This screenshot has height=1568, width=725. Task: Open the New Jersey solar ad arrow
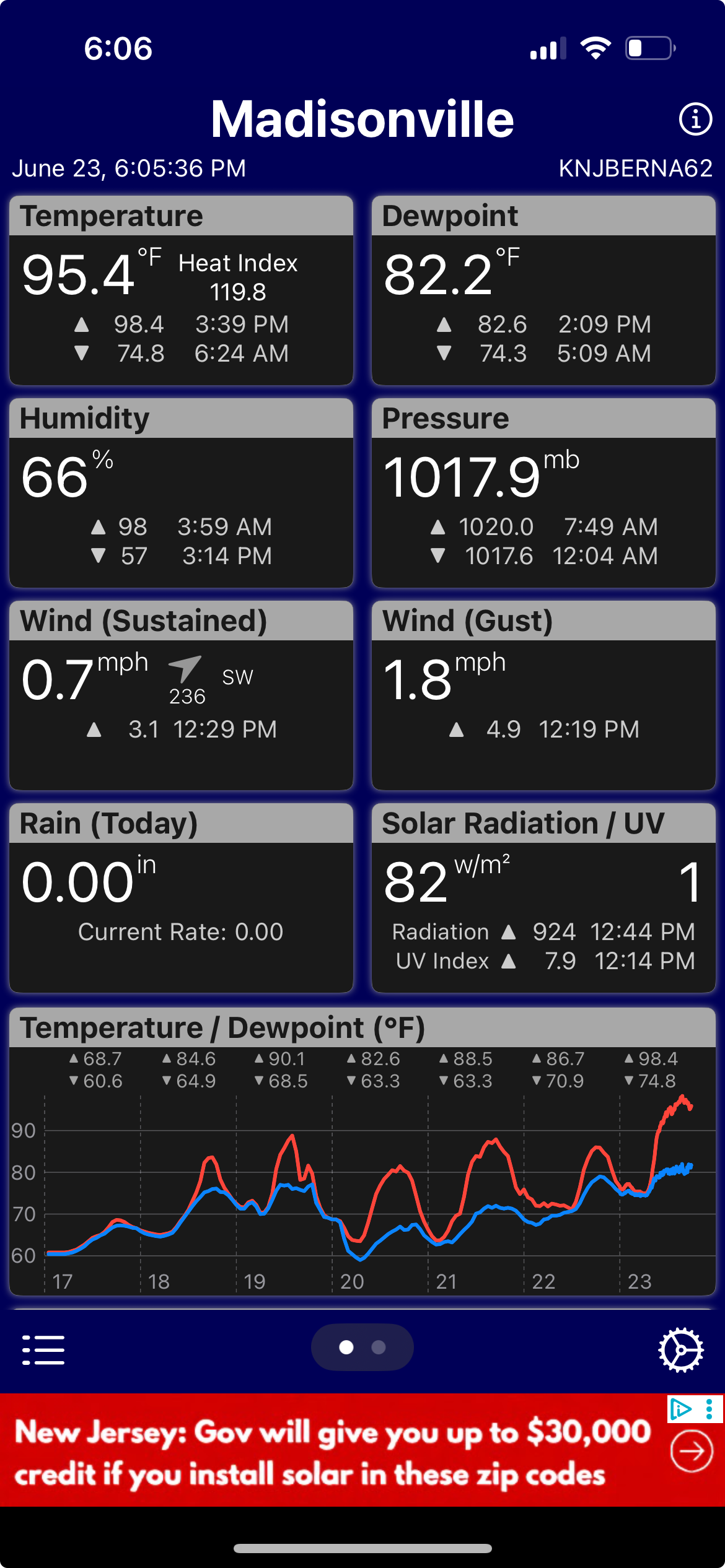(691, 1451)
